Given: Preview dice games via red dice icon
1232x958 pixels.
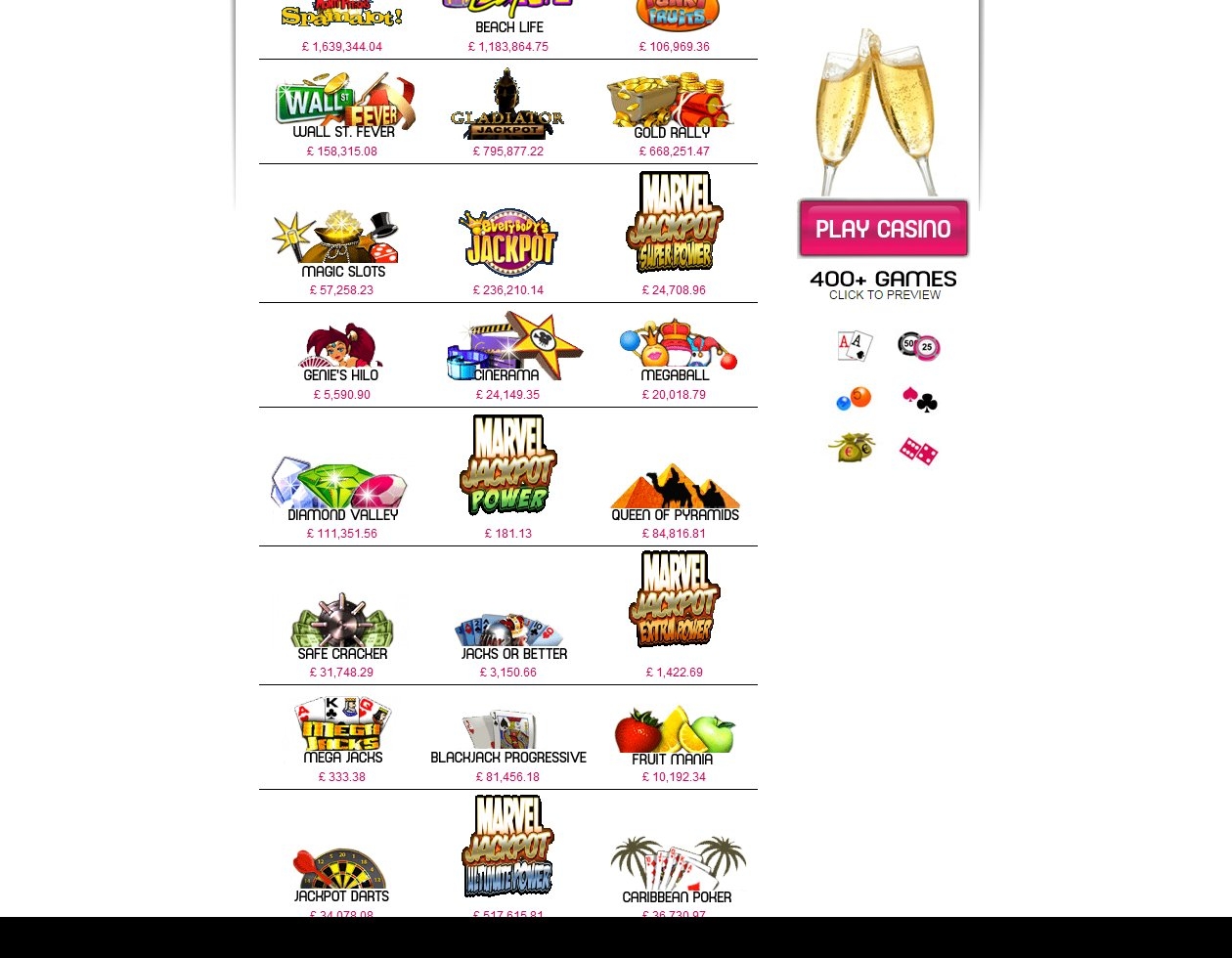Looking at the screenshot, I should point(918,451).
